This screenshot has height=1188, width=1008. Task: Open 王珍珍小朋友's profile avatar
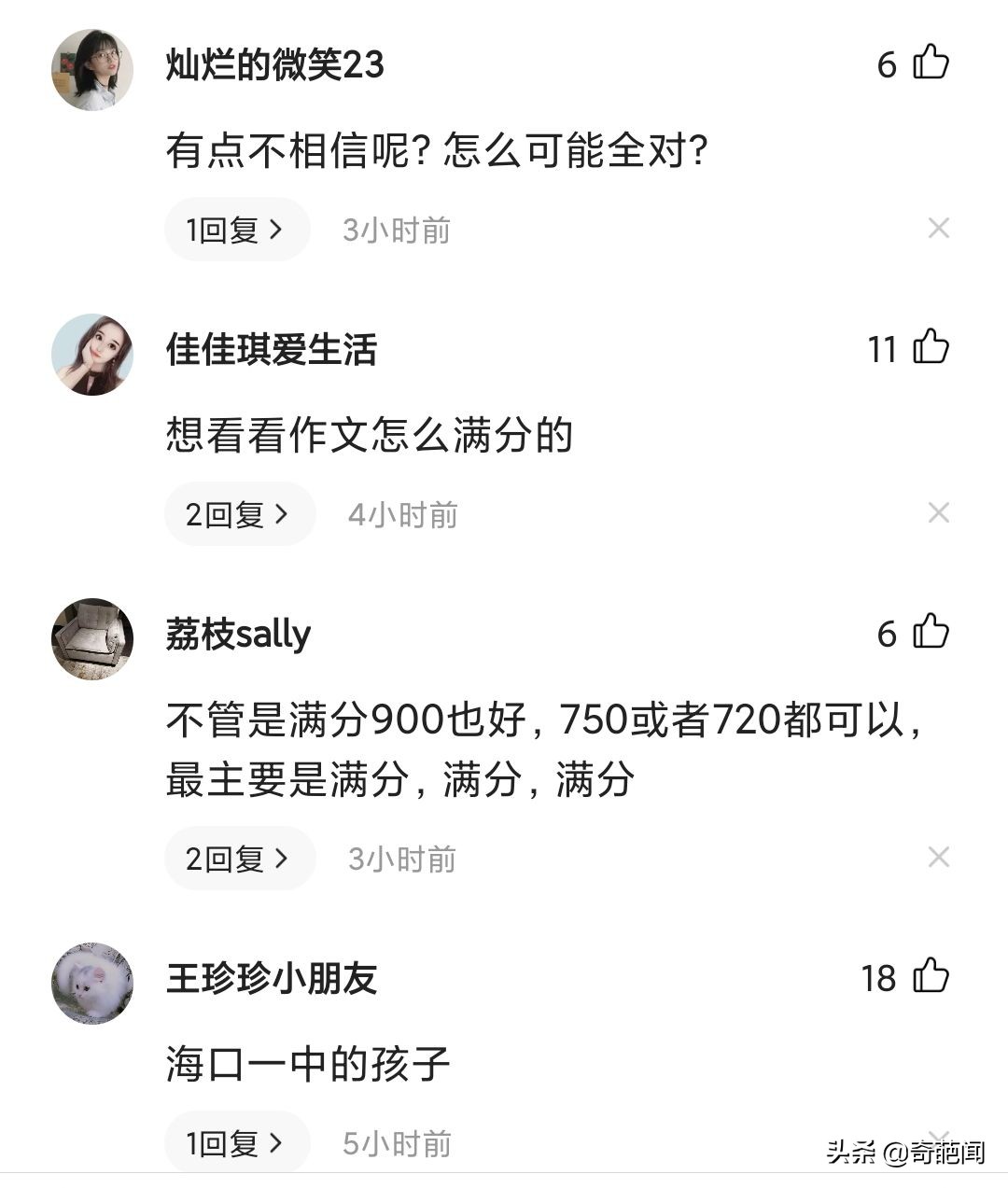point(91,984)
